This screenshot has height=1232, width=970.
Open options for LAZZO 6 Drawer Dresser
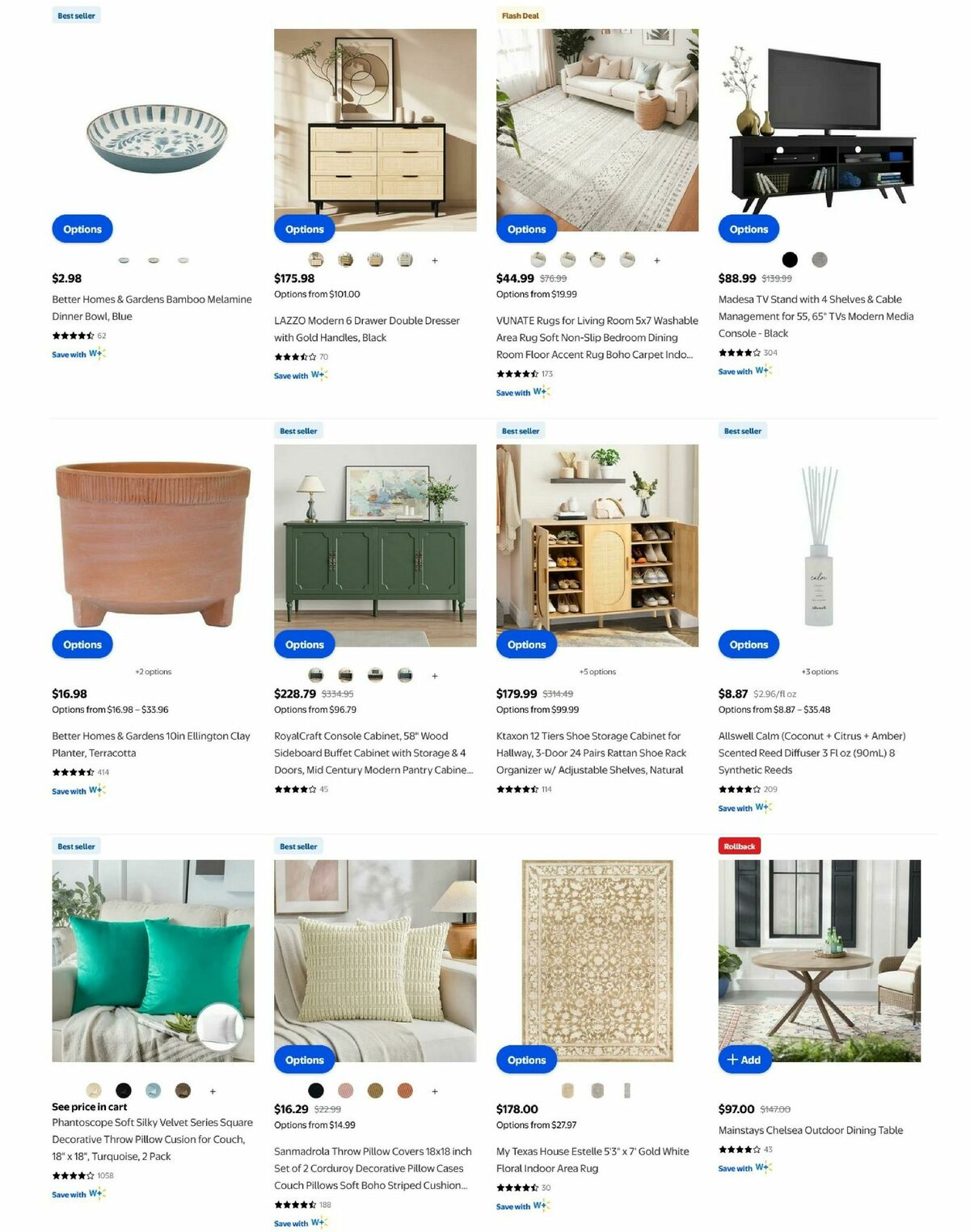click(x=304, y=230)
